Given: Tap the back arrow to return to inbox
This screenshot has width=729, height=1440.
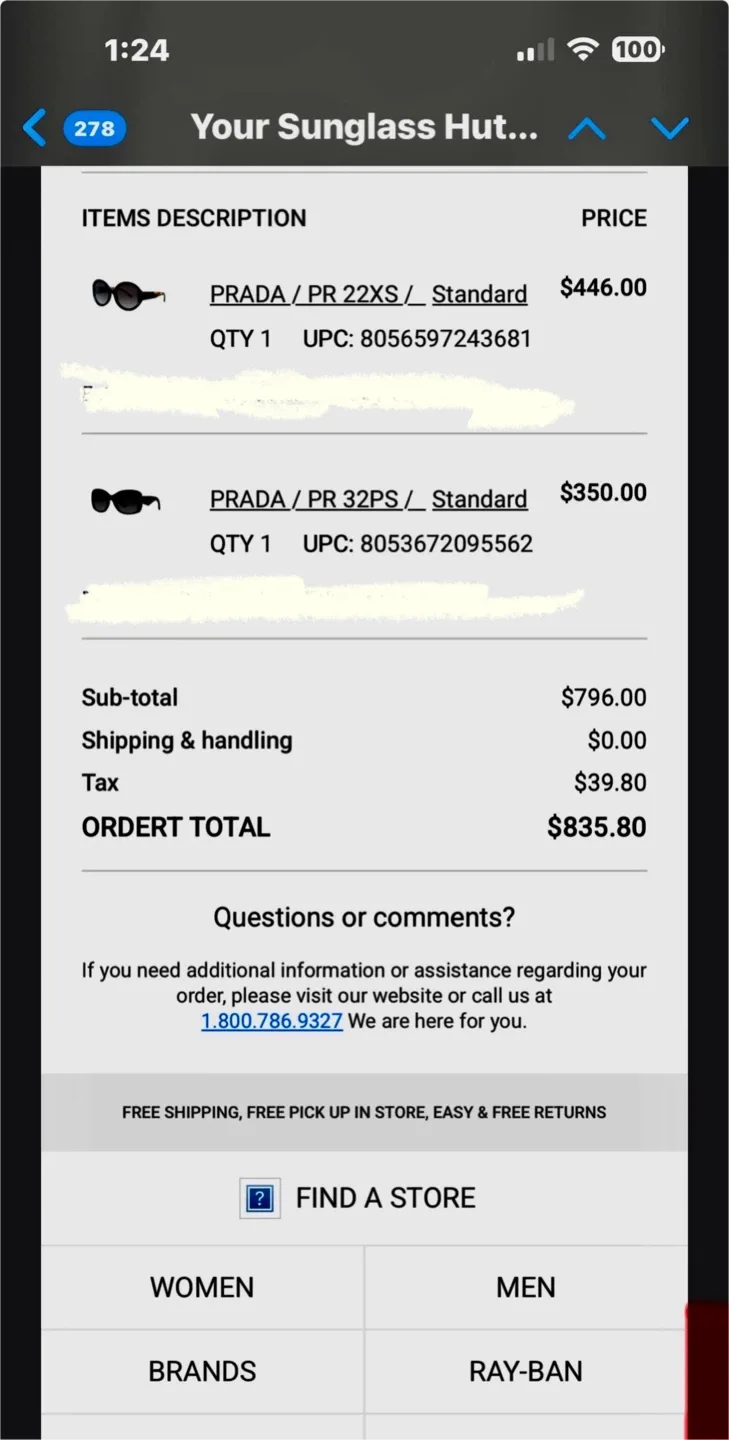Looking at the screenshot, I should pos(34,128).
